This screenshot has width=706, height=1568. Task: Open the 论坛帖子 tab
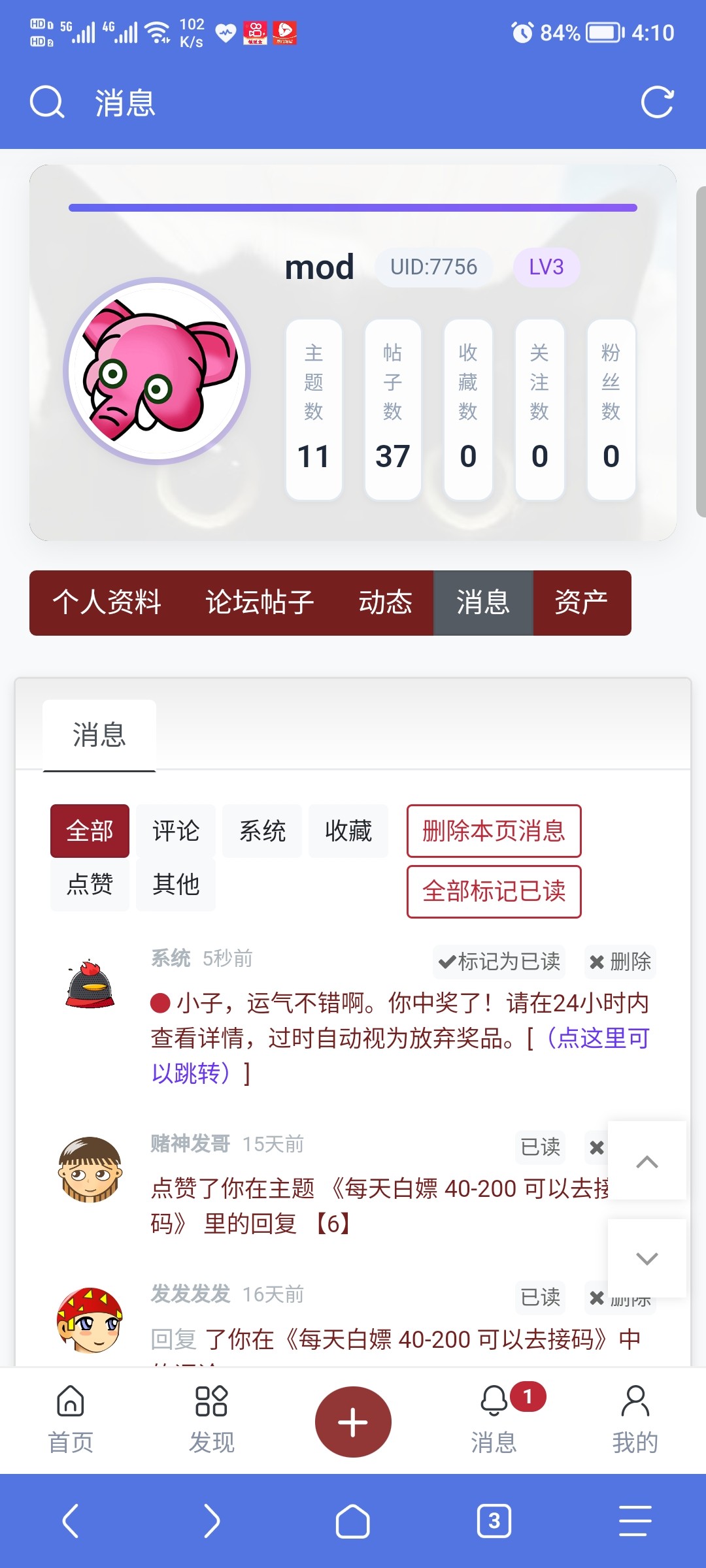pos(260,602)
